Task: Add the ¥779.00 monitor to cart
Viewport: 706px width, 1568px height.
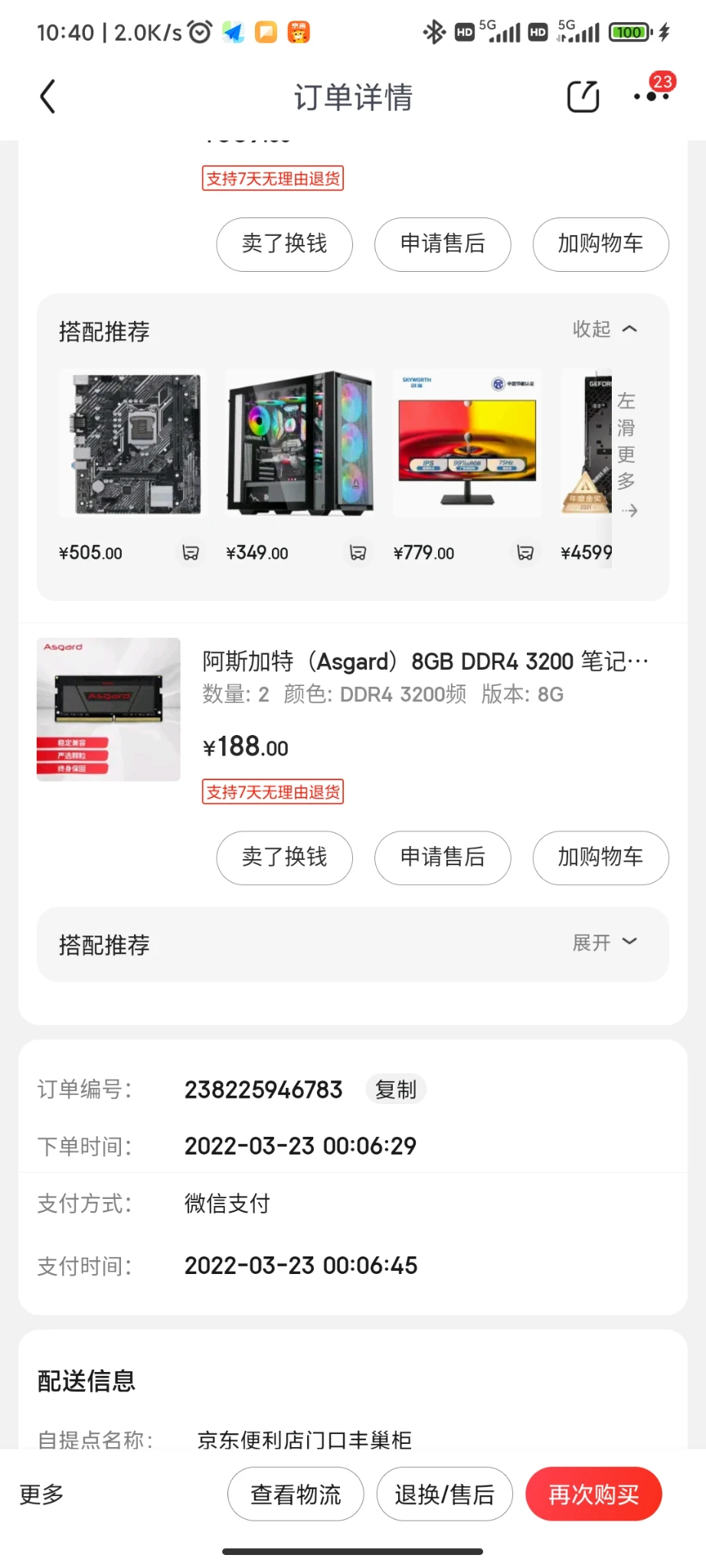Action: click(x=525, y=553)
